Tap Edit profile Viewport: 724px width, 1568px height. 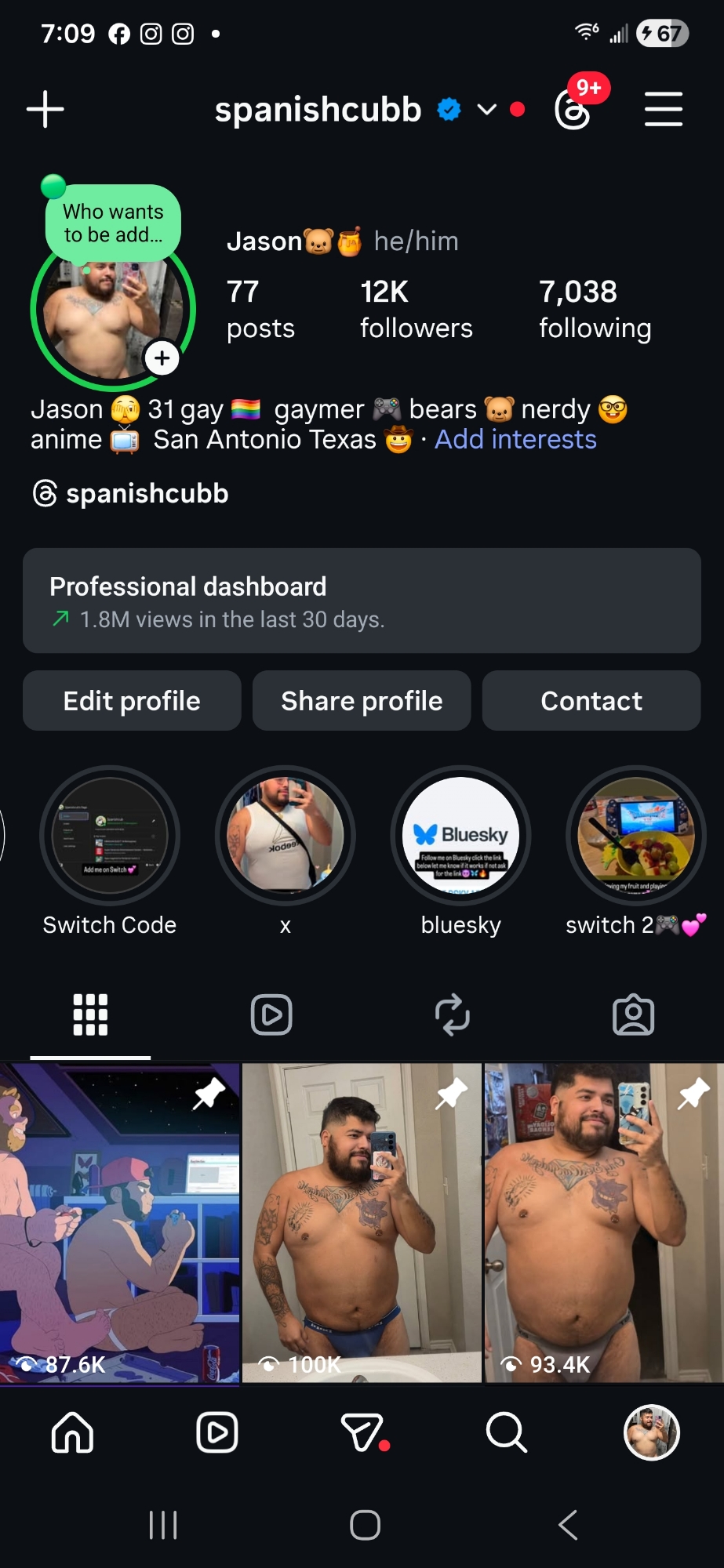point(132,701)
